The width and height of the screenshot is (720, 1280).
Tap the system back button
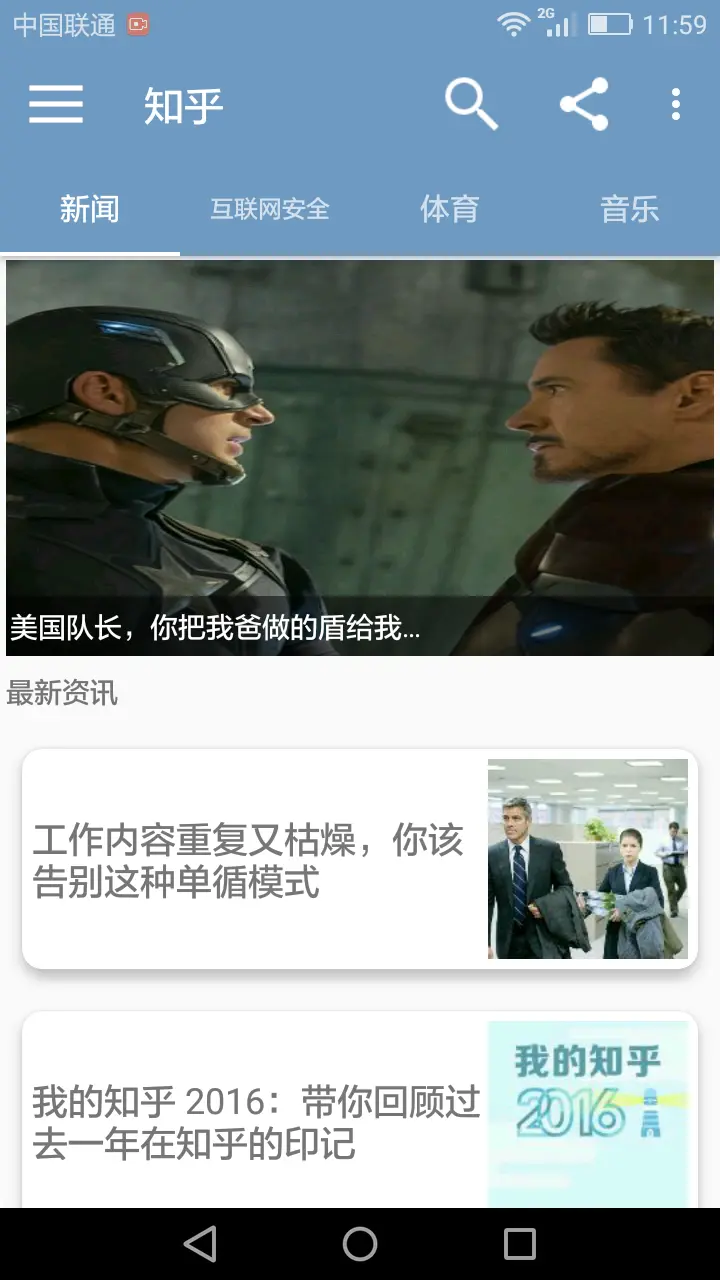click(200, 1244)
